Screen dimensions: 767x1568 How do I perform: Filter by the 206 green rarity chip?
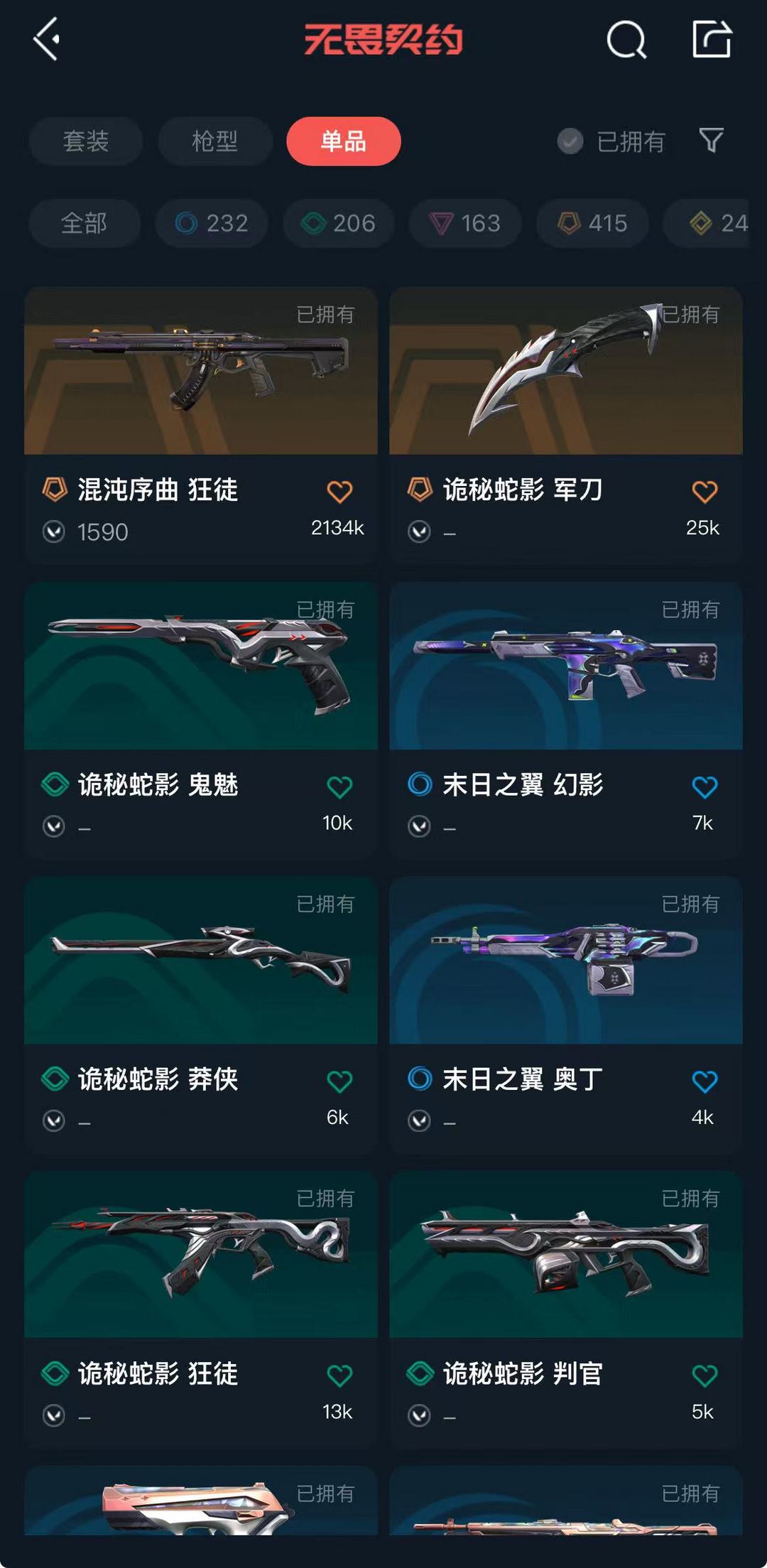coord(339,223)
